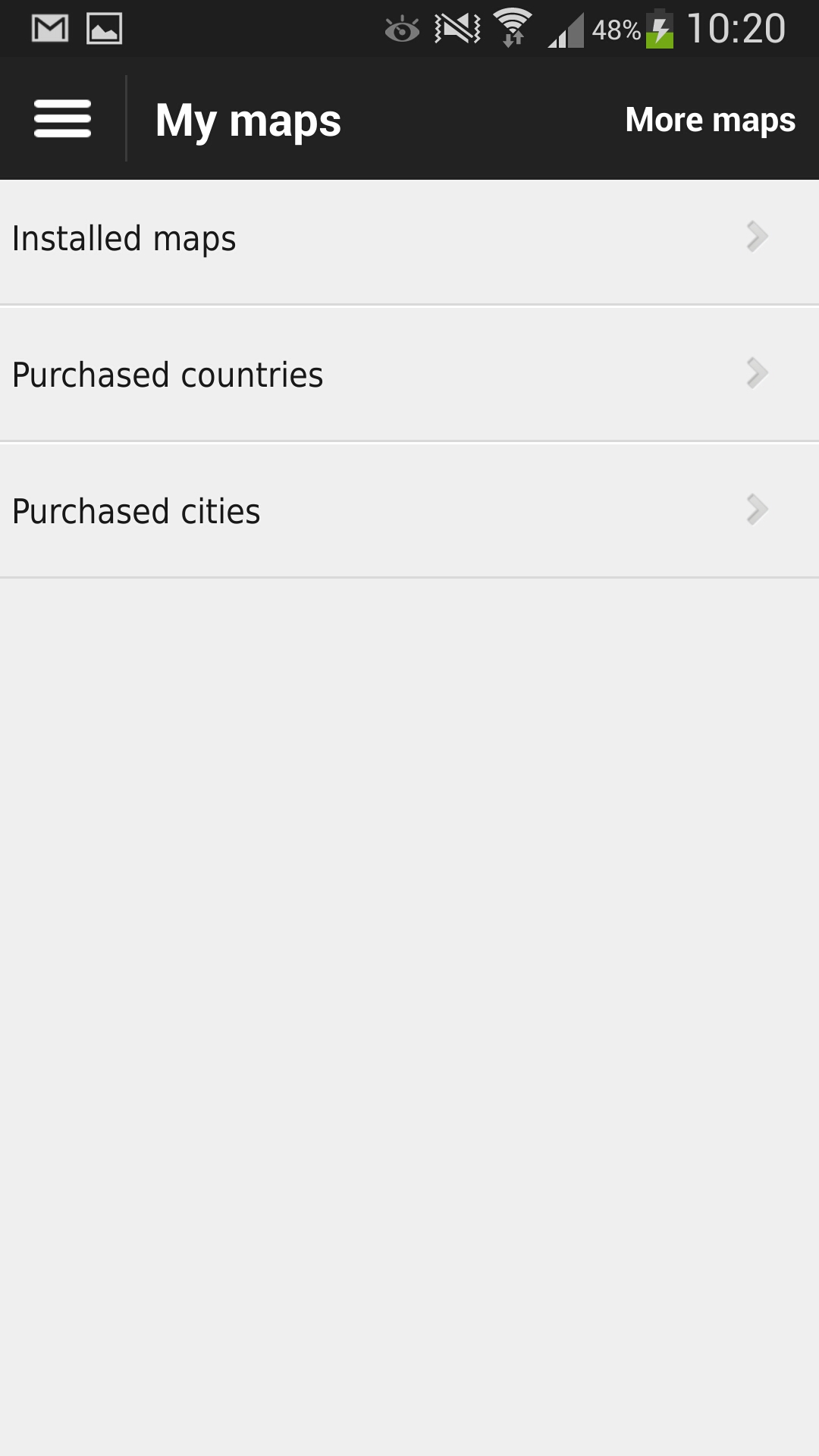Image resolution: width=819 pixels, height=1456 pixels.
Task: Tap the My maps title
Action: click(x=247, y=118)
